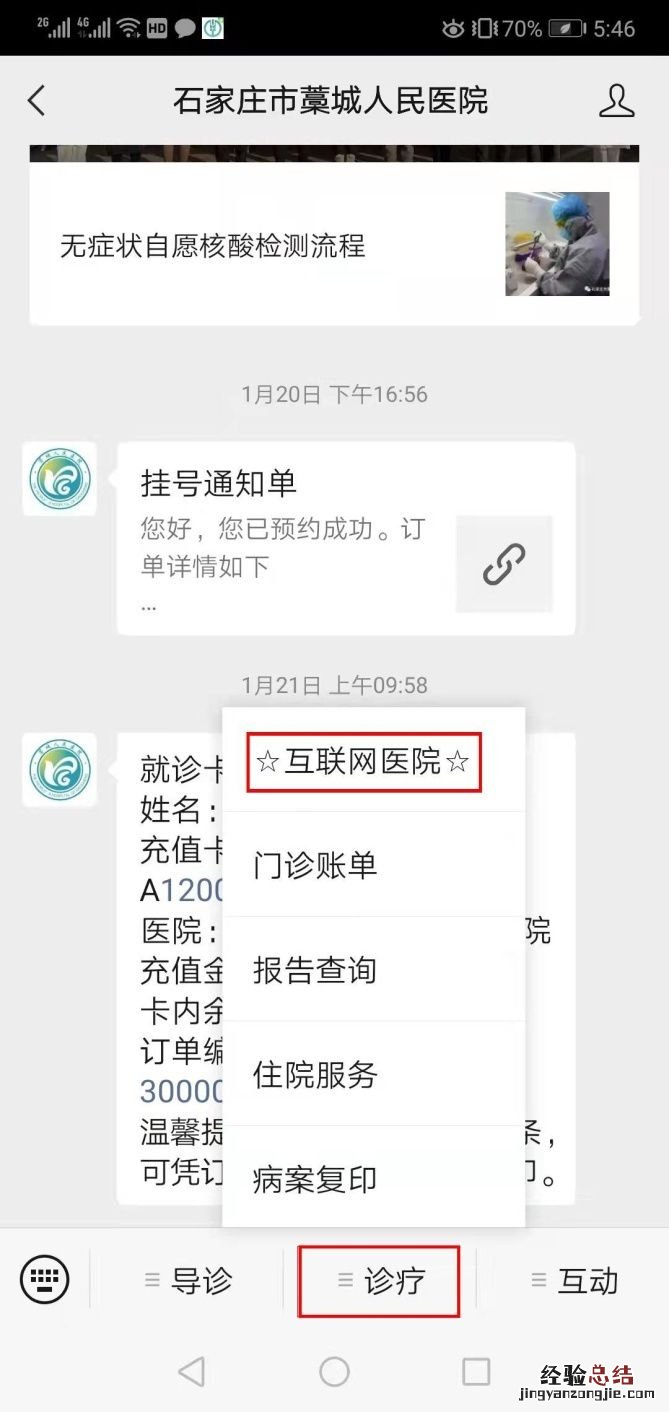Image resolution: width=669 pixels, height=1412 pixels.
Task: Go to the system home screen
Action: (x=334, y=1371)
